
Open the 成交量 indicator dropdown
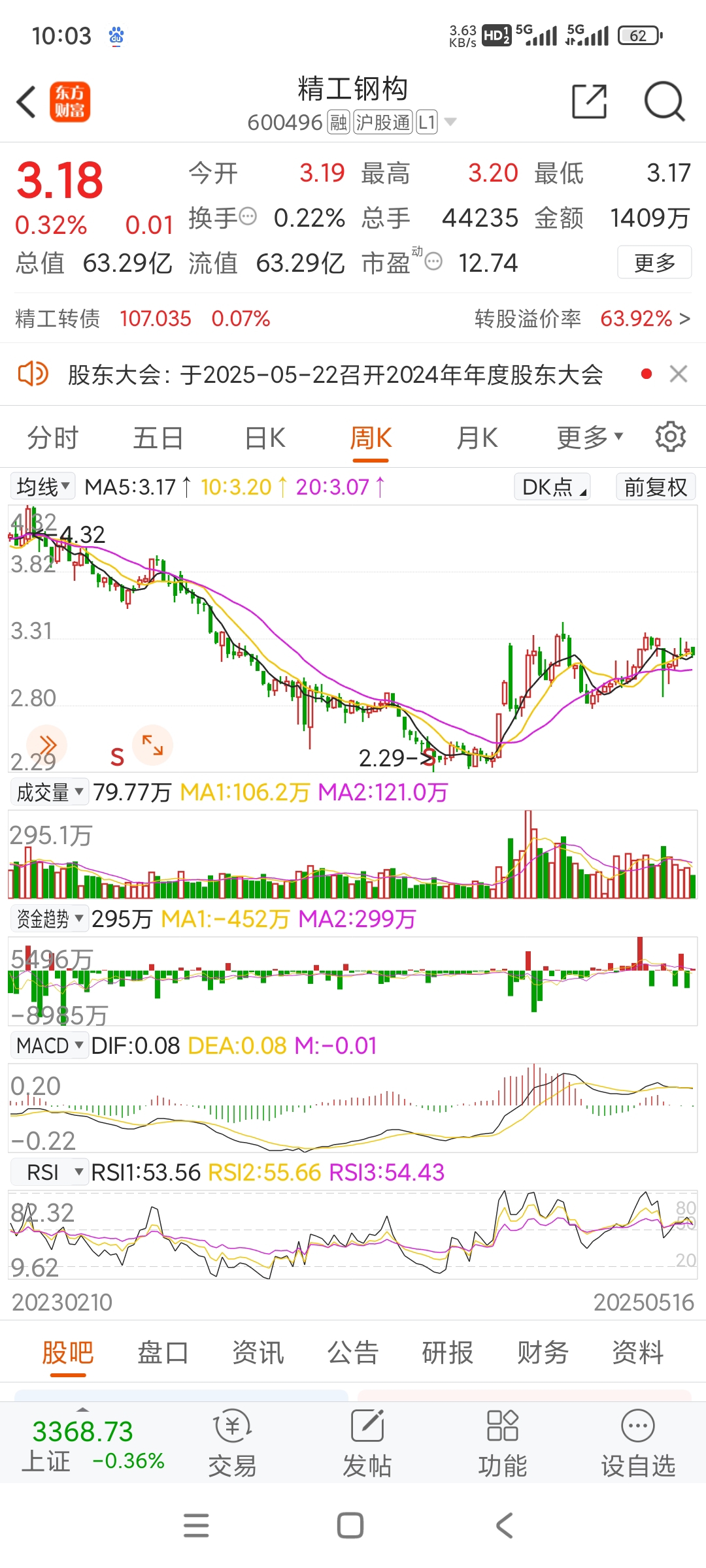click(x=49, y=792)
